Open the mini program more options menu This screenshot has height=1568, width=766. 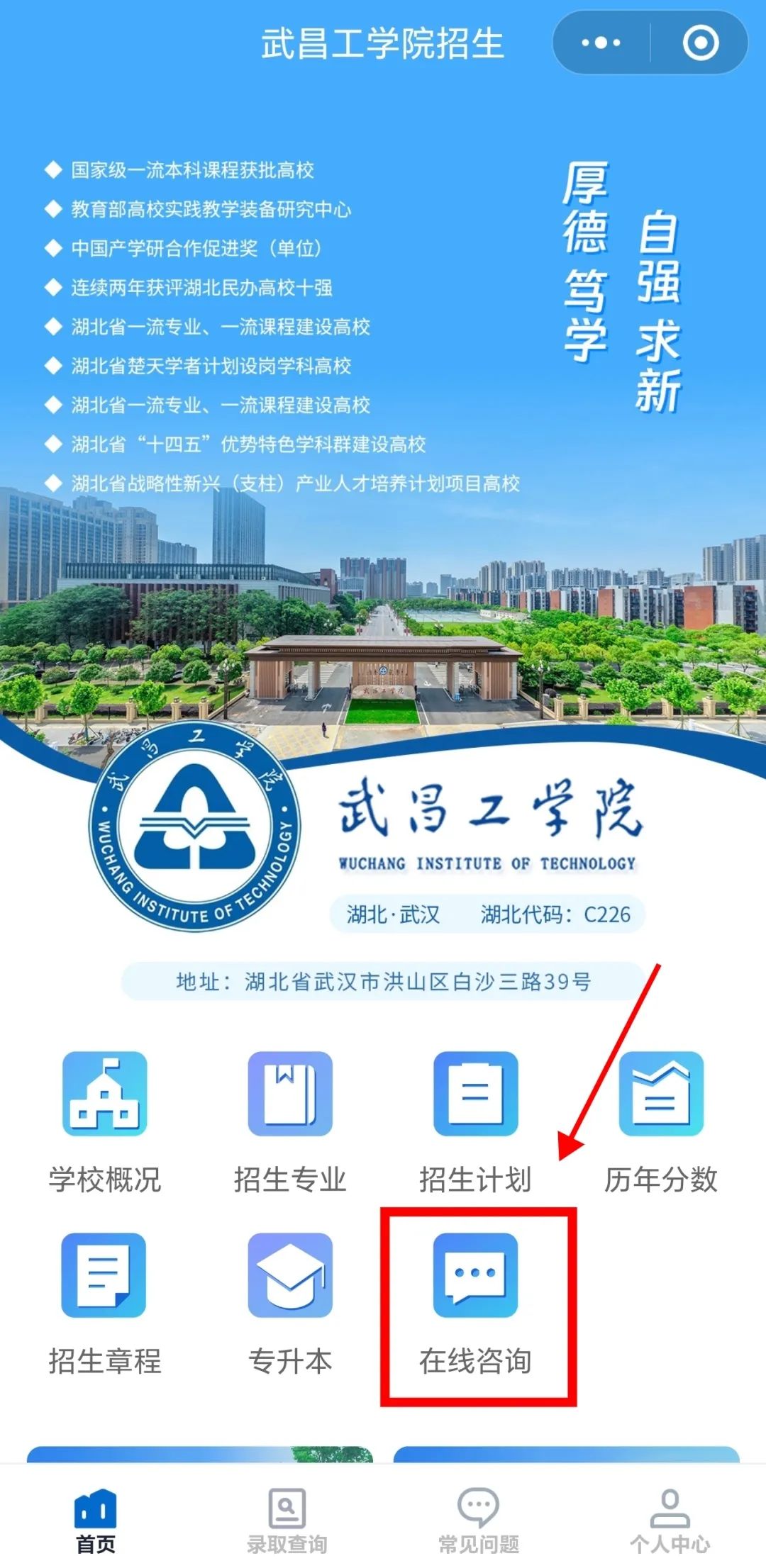click(601, 43)
